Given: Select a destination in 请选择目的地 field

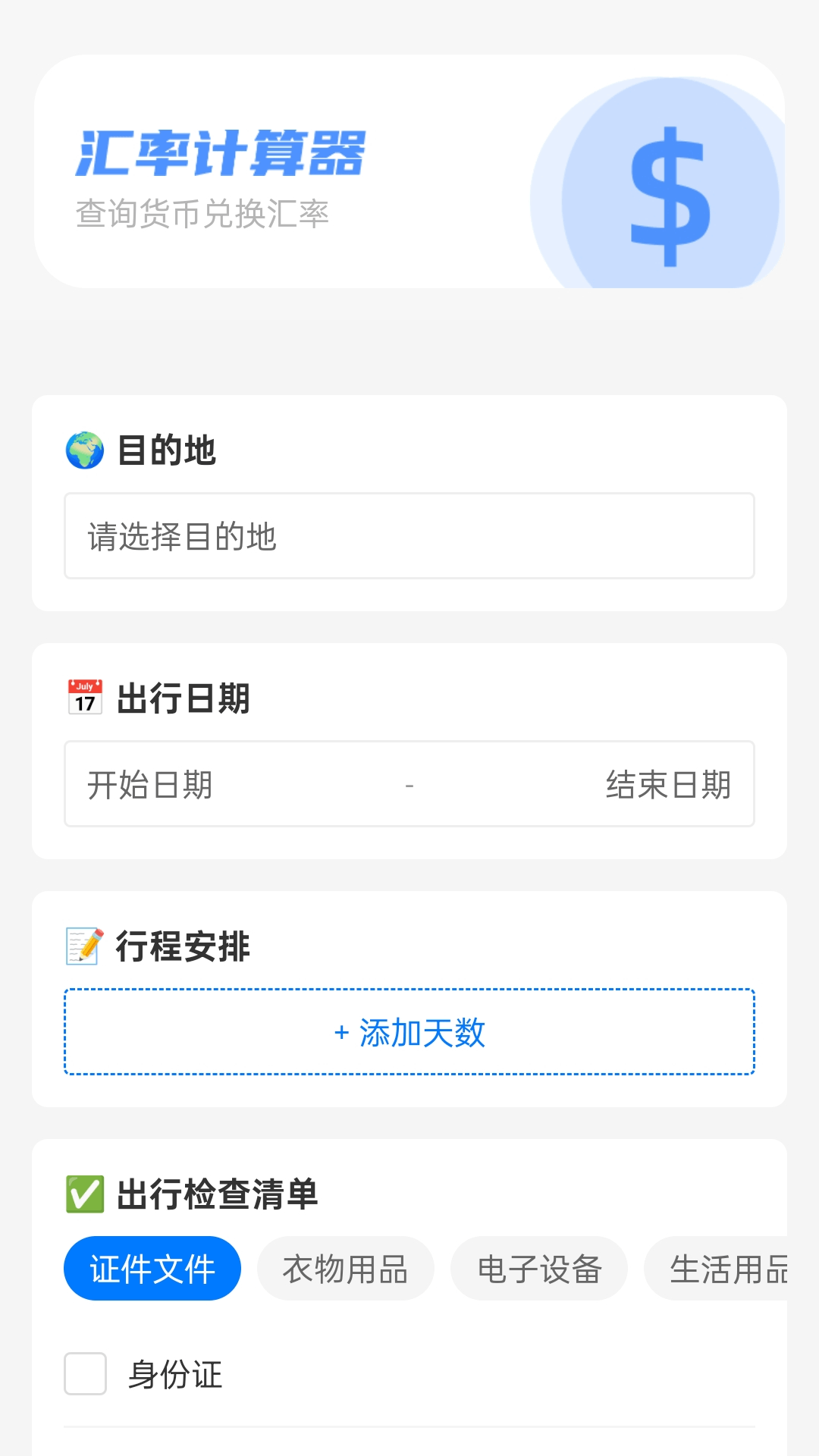Looking at the screenshot, I should (x=409, y=536).
